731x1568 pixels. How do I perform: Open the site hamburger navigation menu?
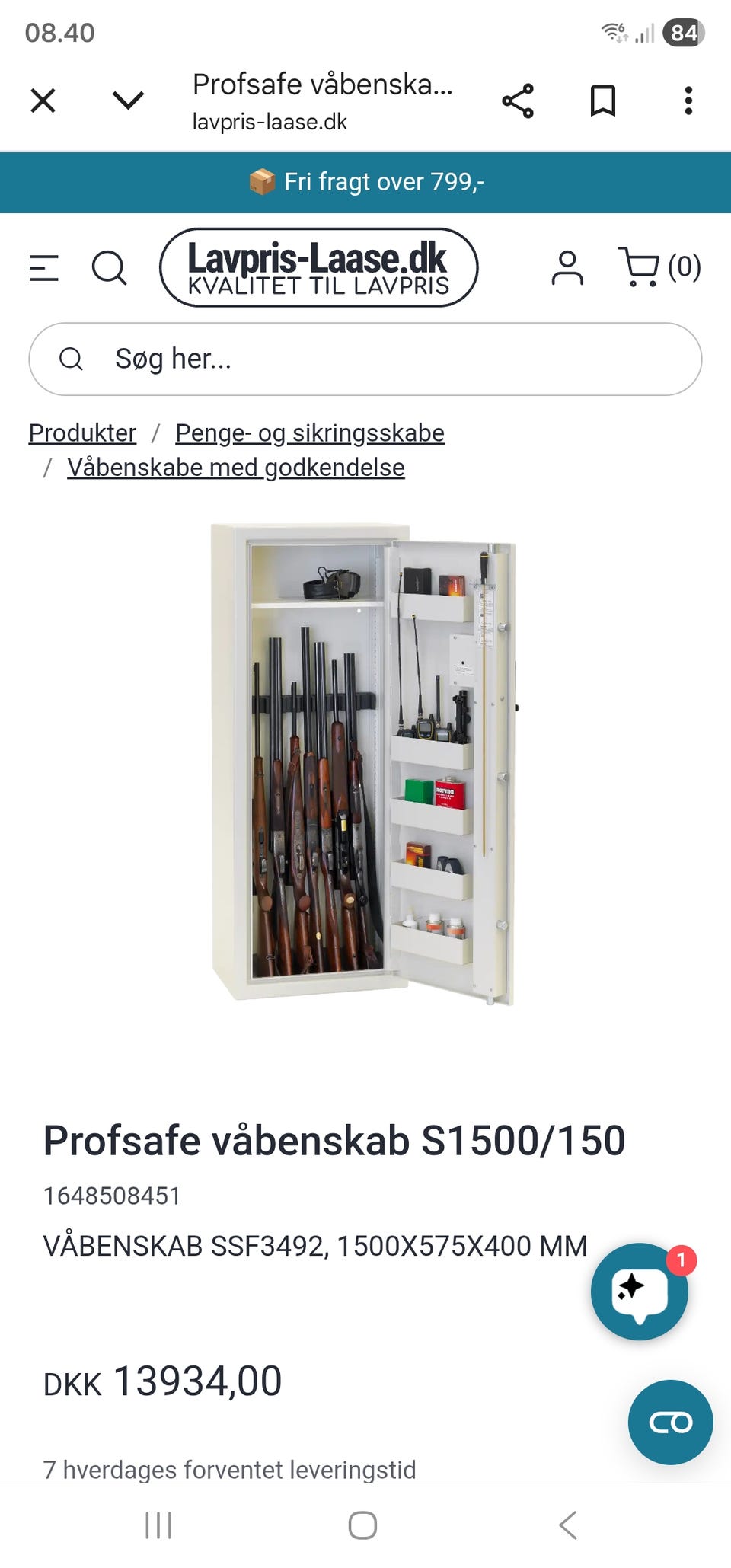(43, 268)
